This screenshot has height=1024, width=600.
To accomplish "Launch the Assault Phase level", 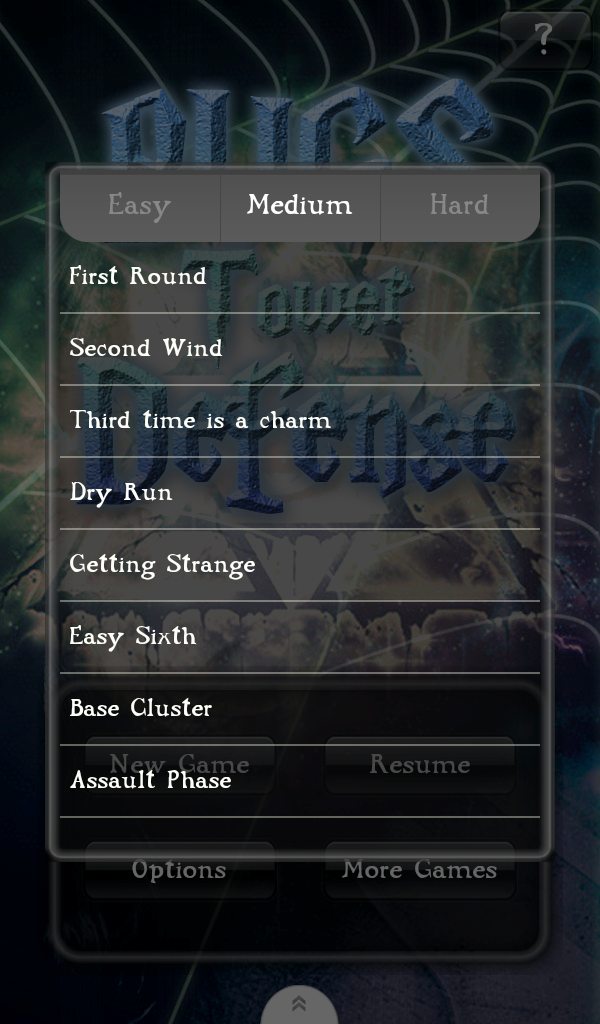I will [300, 781].
